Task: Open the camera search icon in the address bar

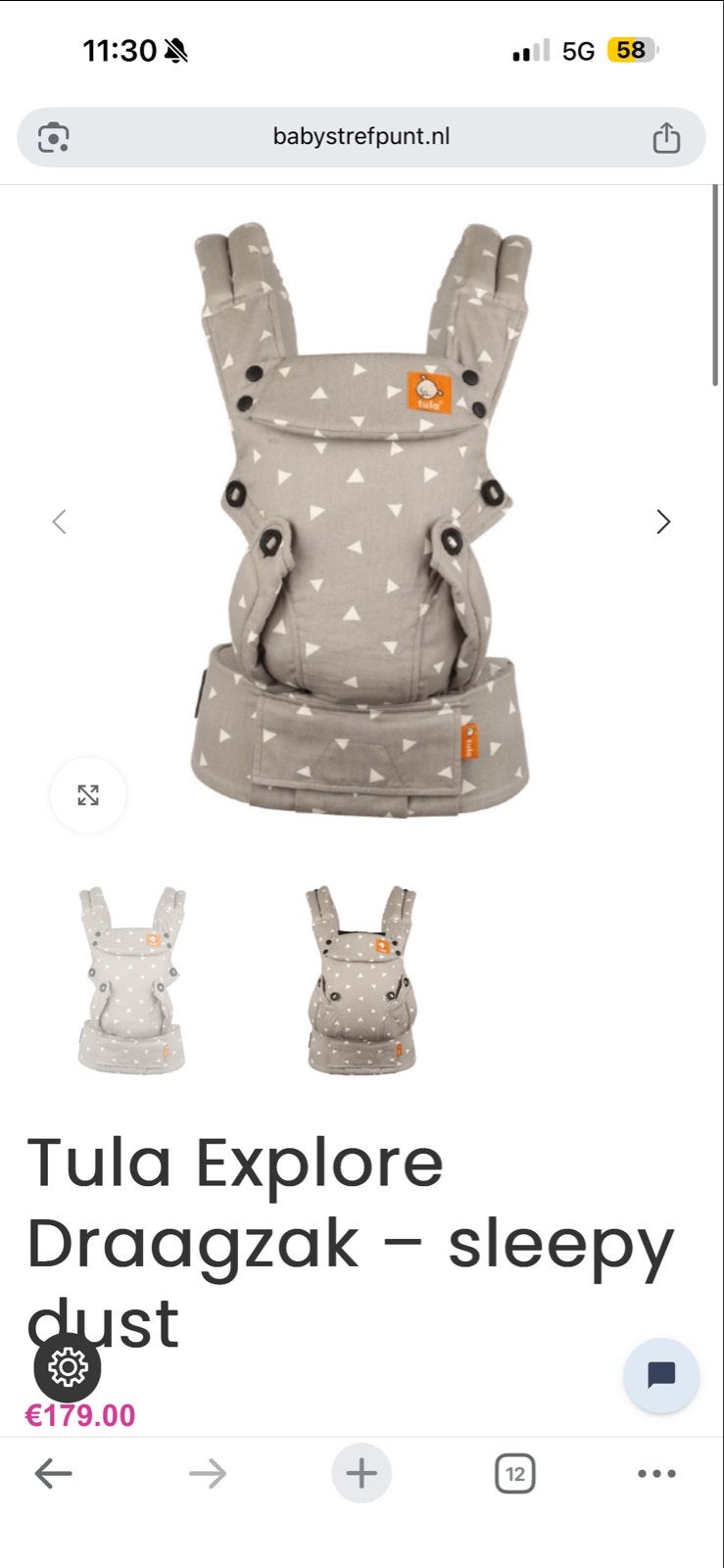Action: [54, 138]
